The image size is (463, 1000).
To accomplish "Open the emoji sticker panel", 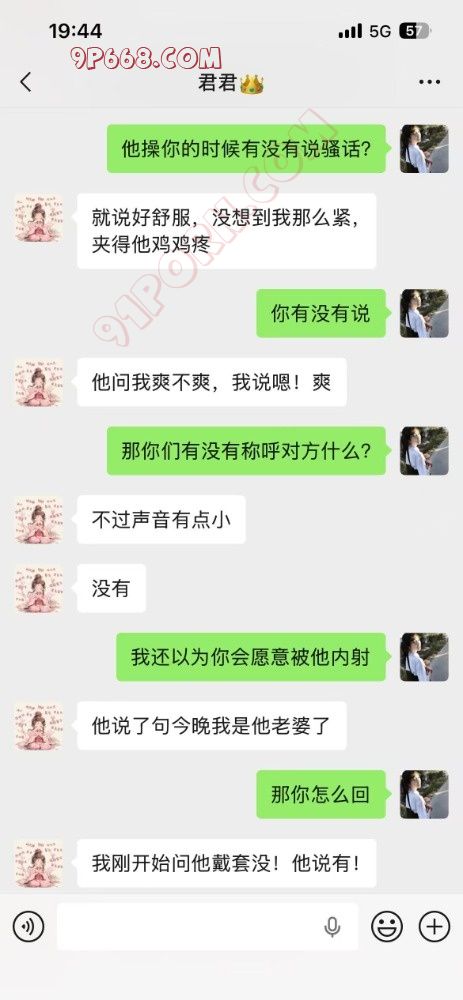I will click(386, 926).
